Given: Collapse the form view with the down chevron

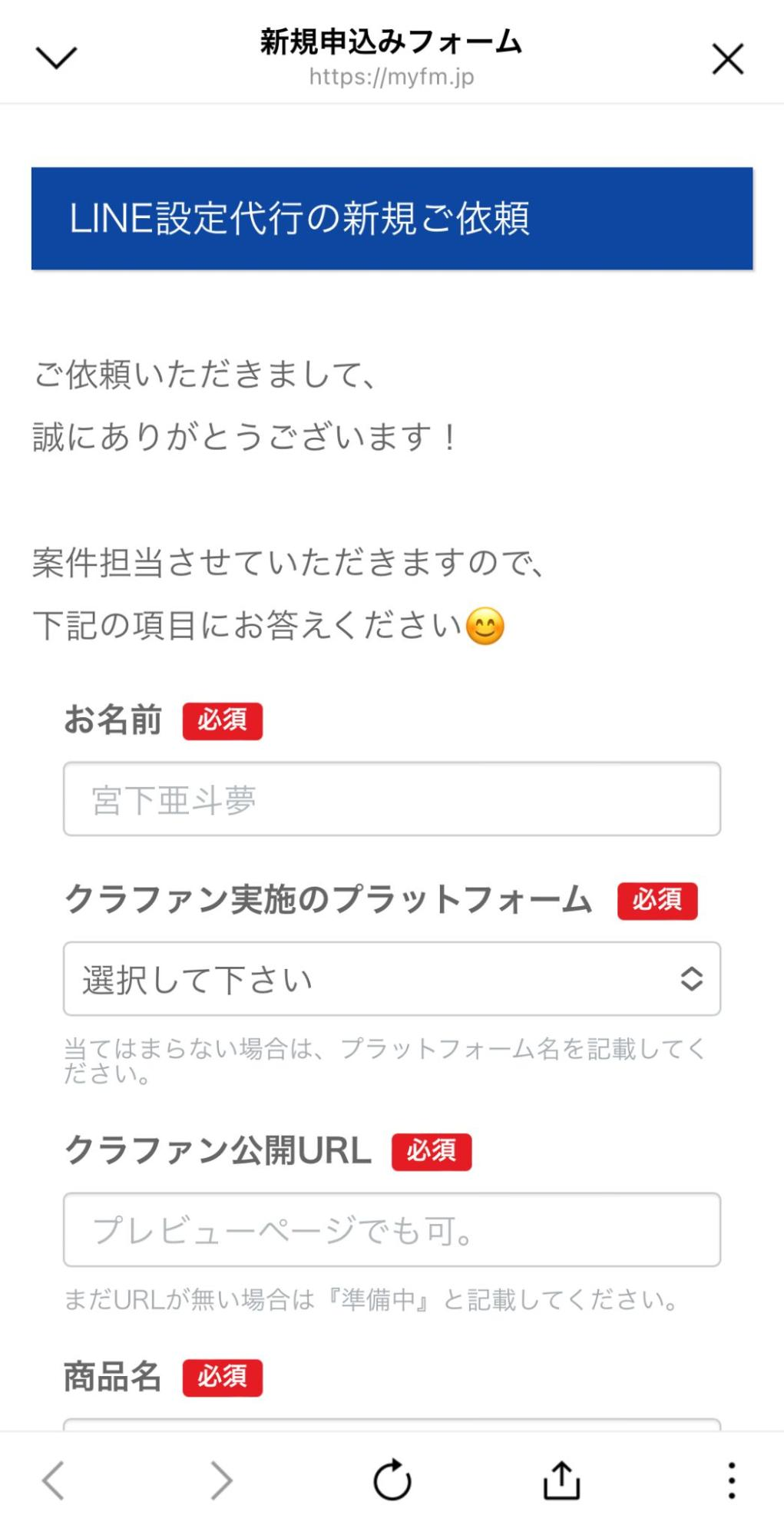Looking at the screenshot, I should tap(55, 57).
